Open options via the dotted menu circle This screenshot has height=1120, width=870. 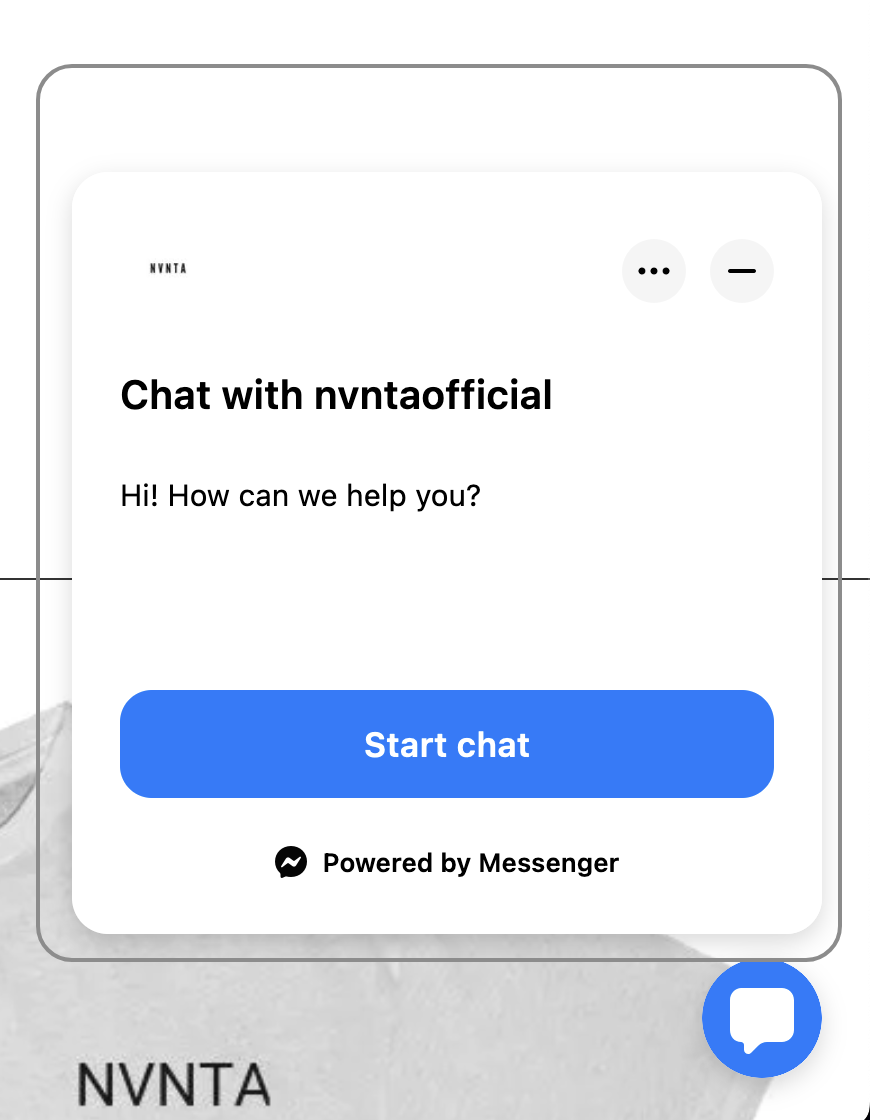[654, 271]
